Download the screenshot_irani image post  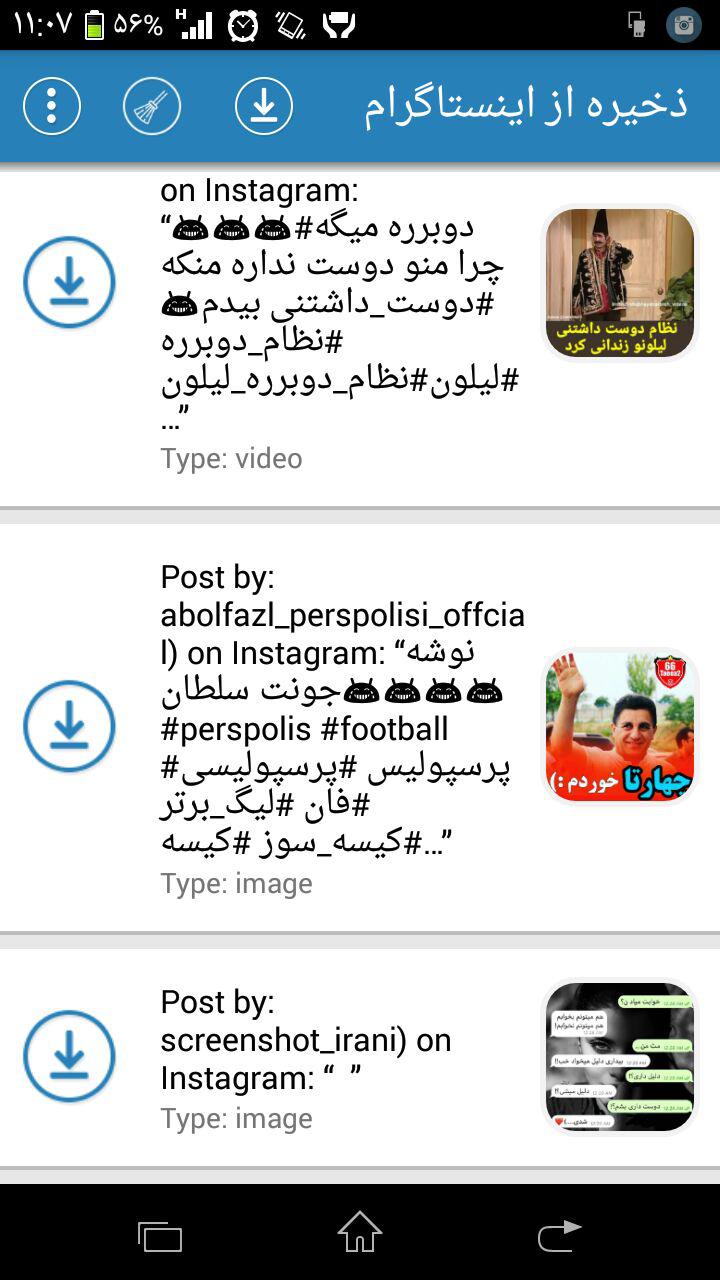pos(69,1056)
